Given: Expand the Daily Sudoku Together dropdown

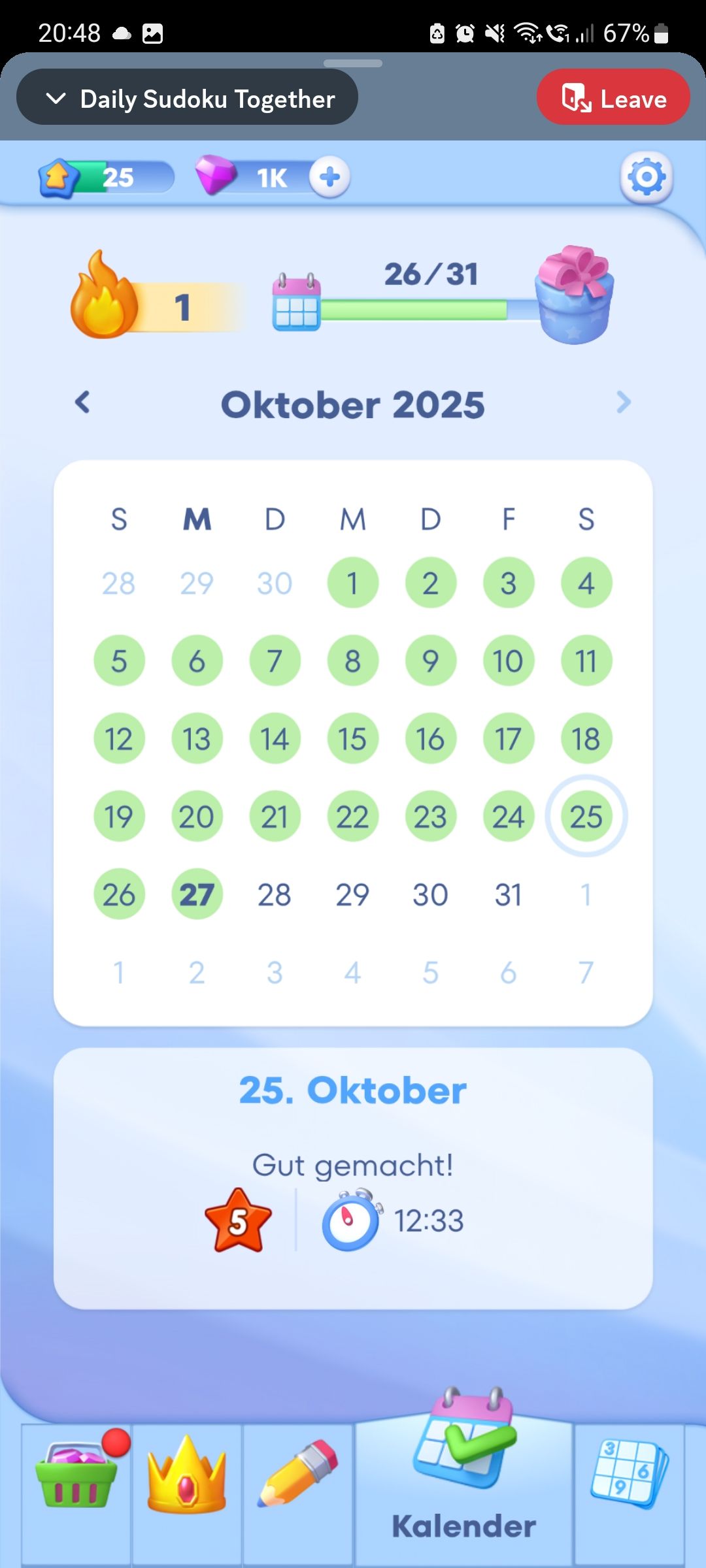Looking at the screenshot, I should click(187, 98).
